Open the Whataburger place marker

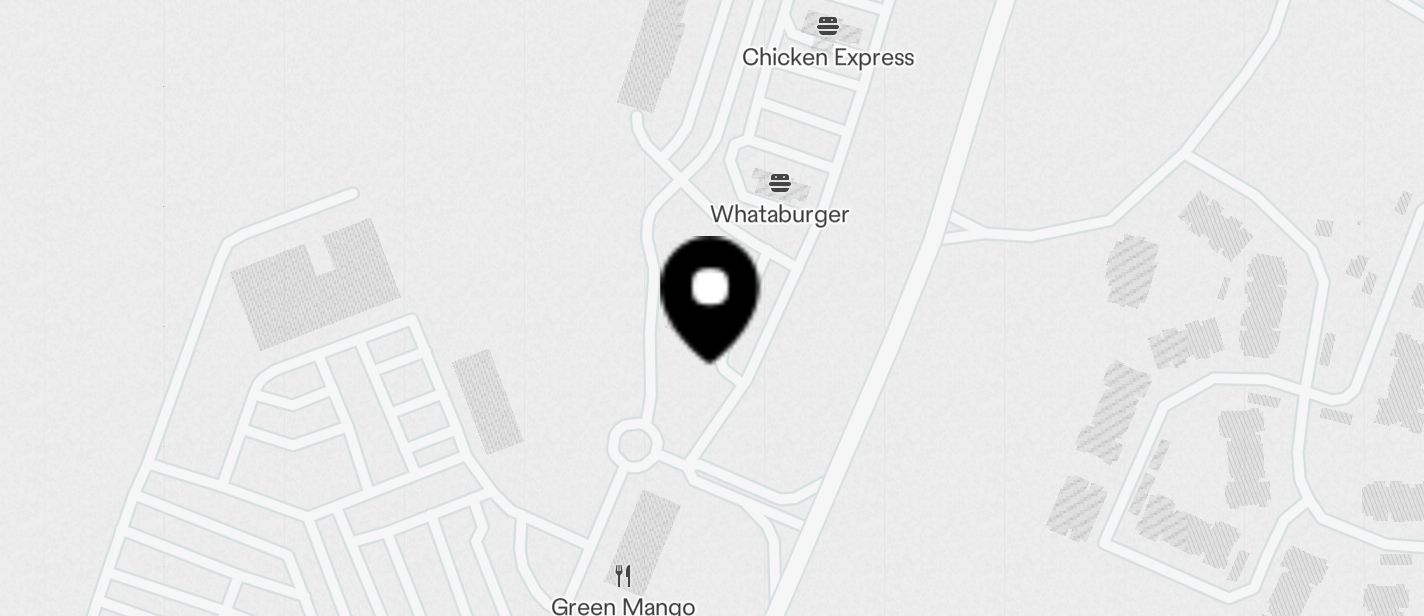tap(780, 184)
